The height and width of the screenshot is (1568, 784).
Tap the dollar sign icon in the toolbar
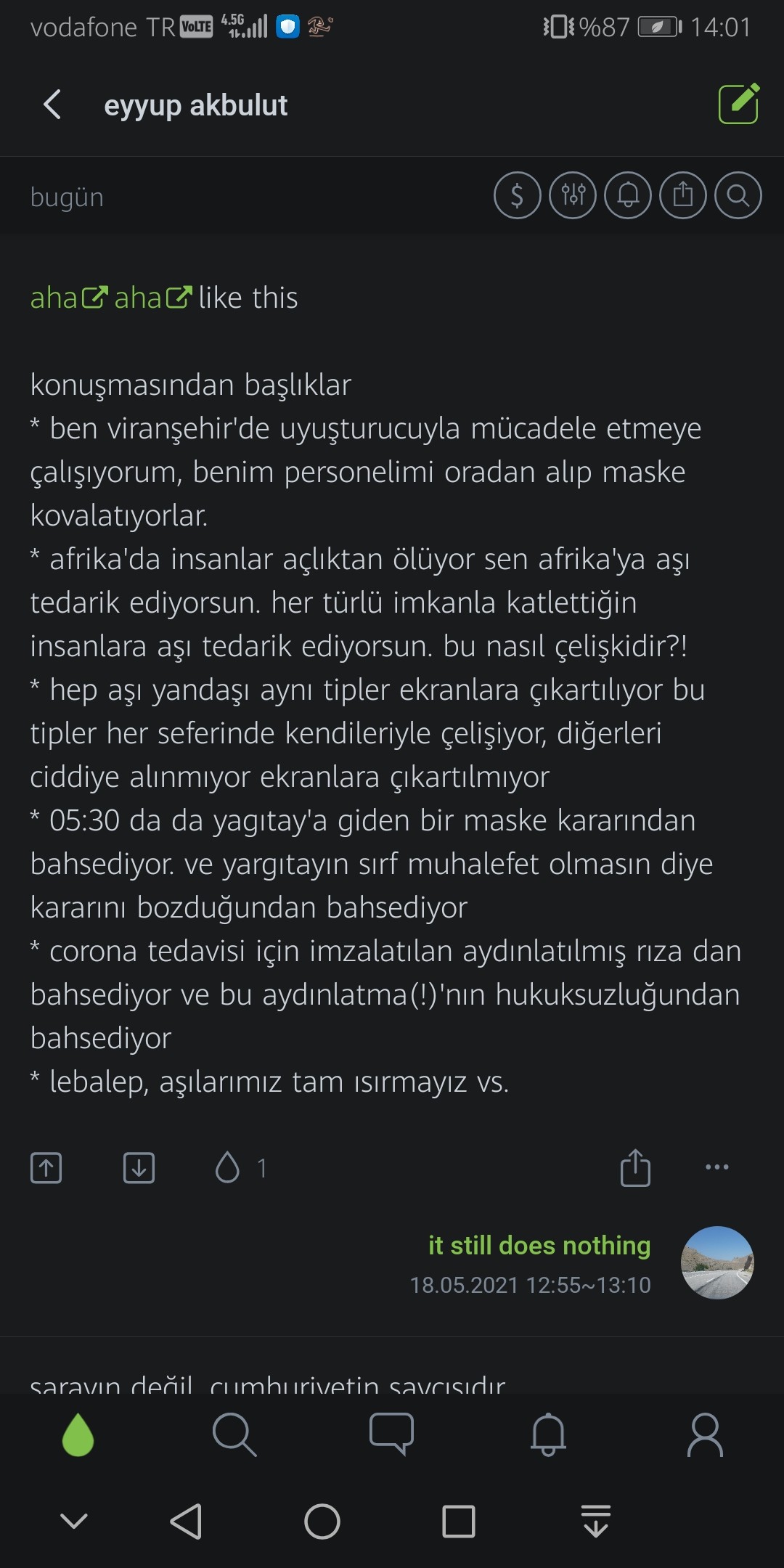tap(518, 195)
